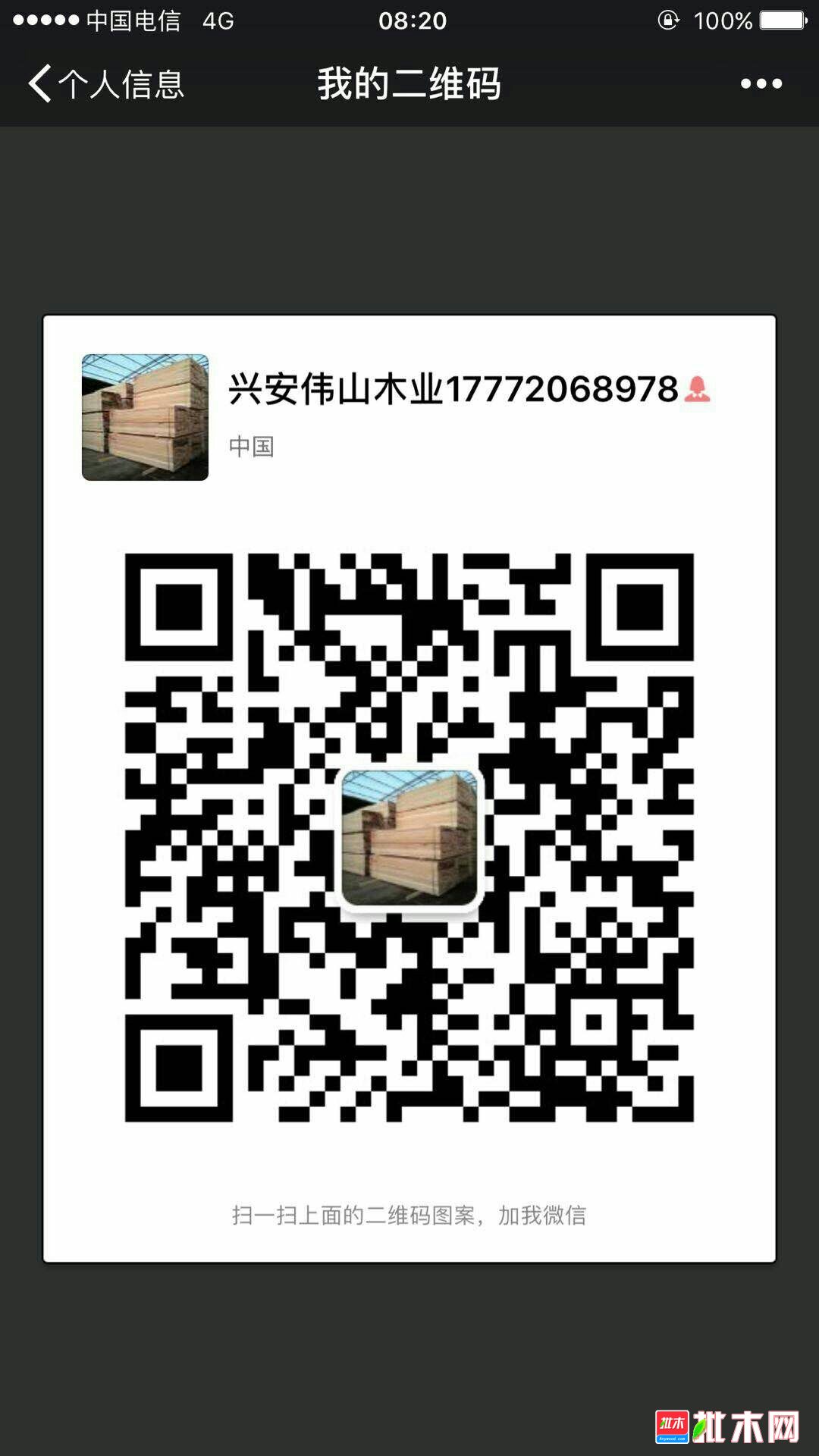The height and width of the screenshot is (1456, 819).
Task: Open the three-dot overflow menu
Action: tap(761, 83)
